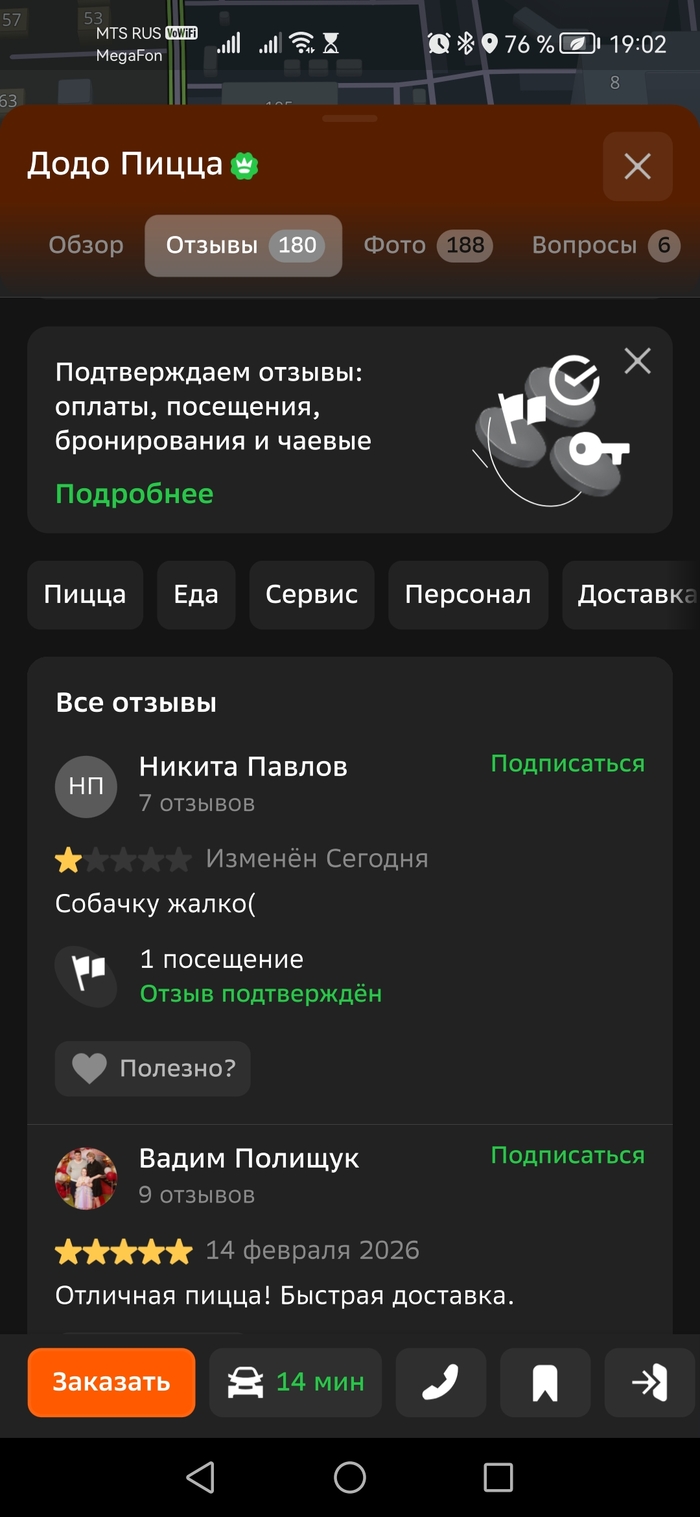The image size is (700, 1517).
Task: Open the entrance arrow icon
Action: [649, 1382]
